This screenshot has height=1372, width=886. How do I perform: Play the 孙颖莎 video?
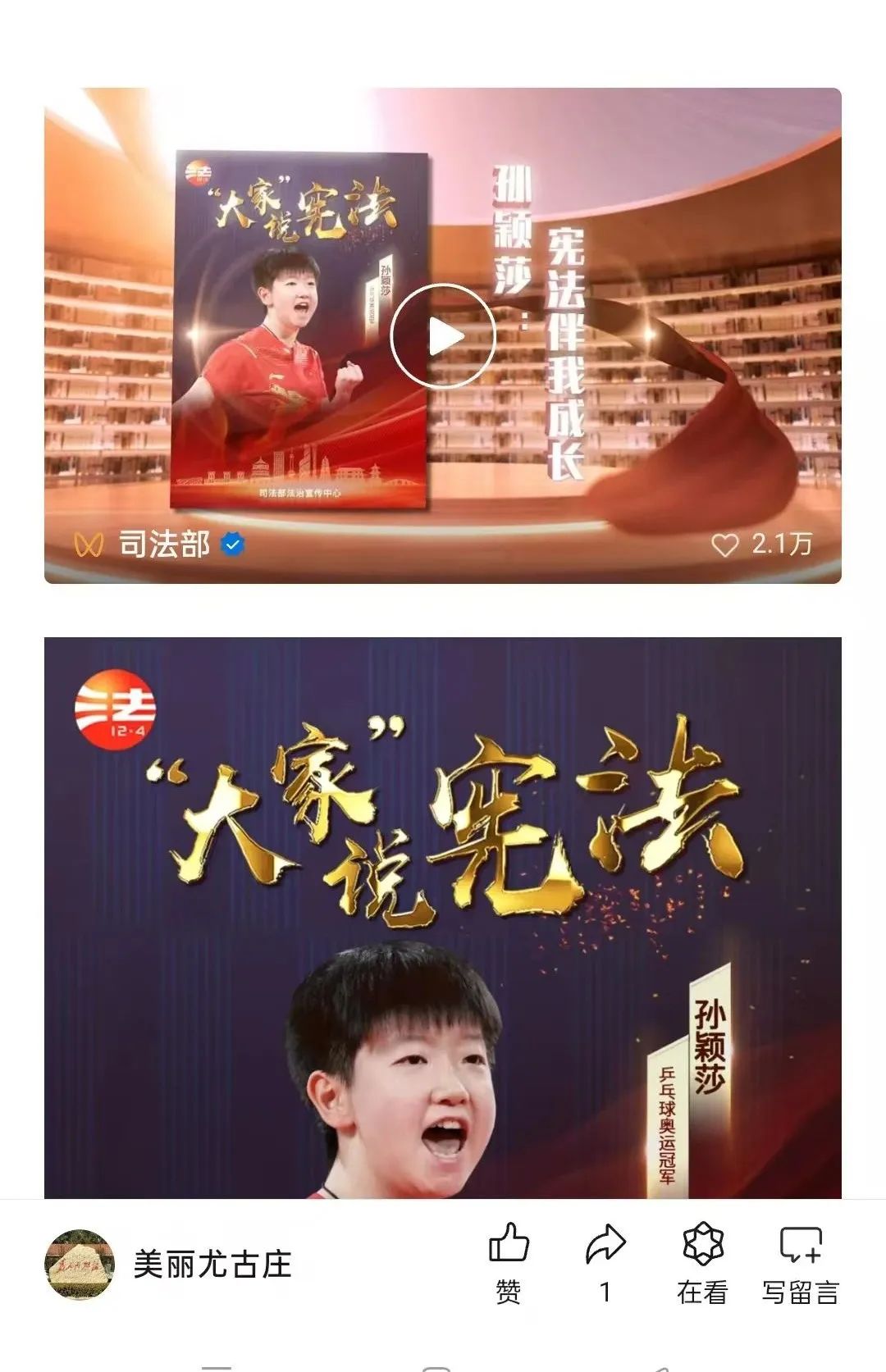tap(443, 336)
